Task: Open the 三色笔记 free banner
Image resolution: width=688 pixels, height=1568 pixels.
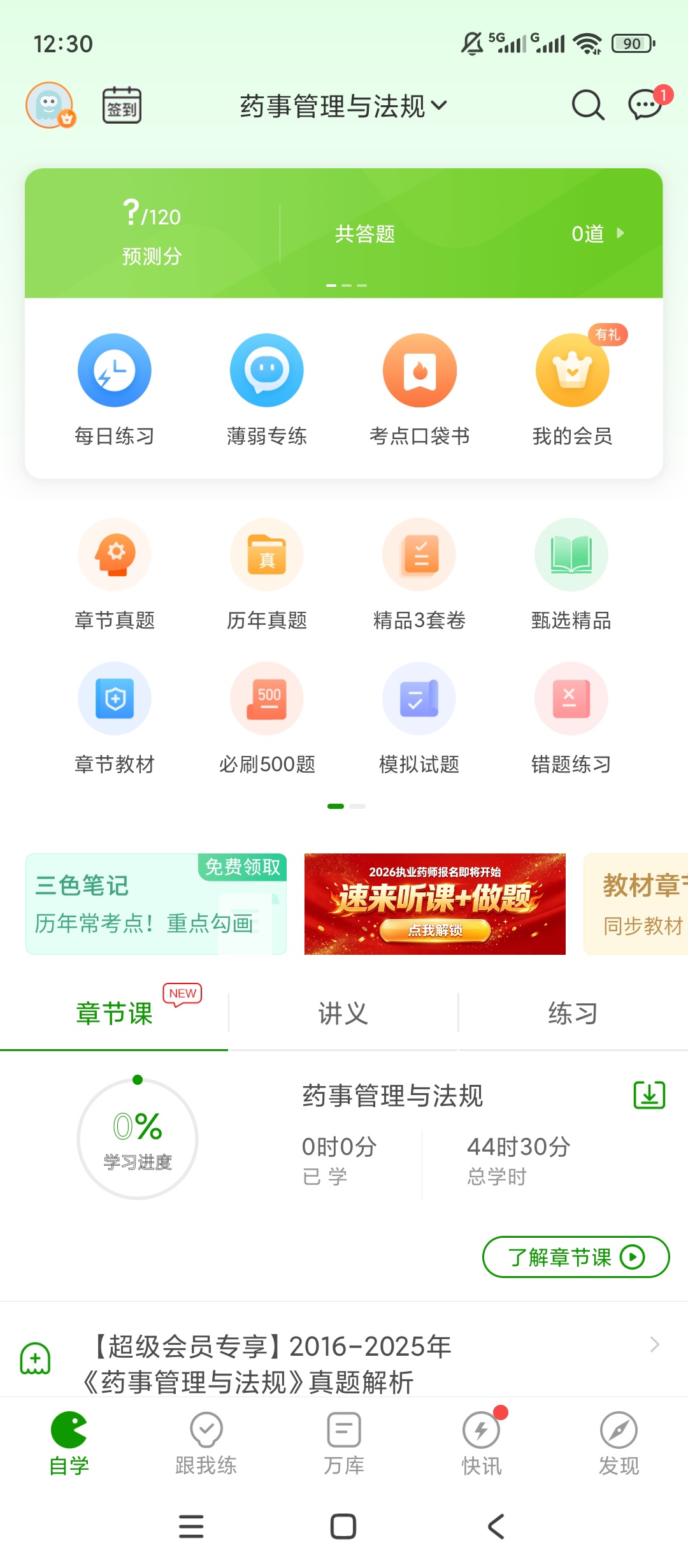Action: [156, 904]
